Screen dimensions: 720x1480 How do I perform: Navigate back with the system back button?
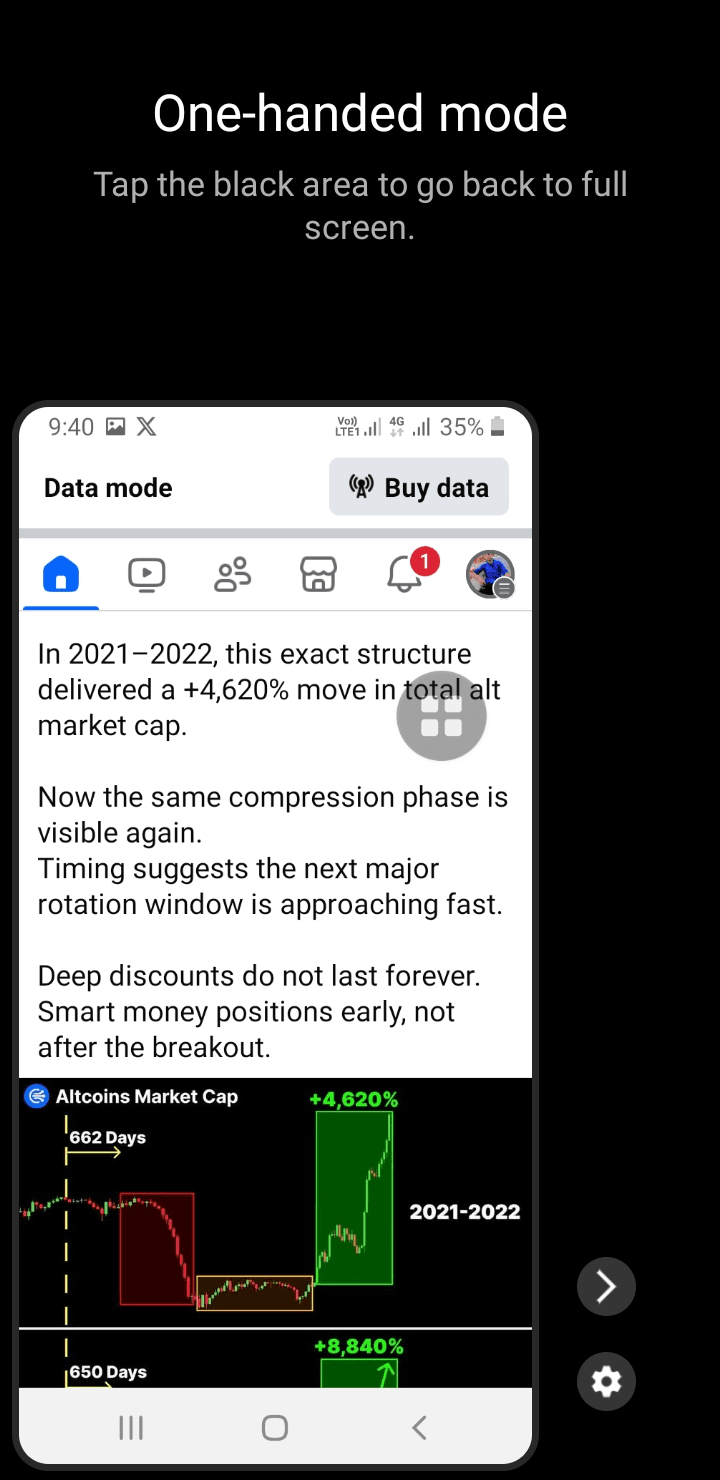click(419, 1428)
